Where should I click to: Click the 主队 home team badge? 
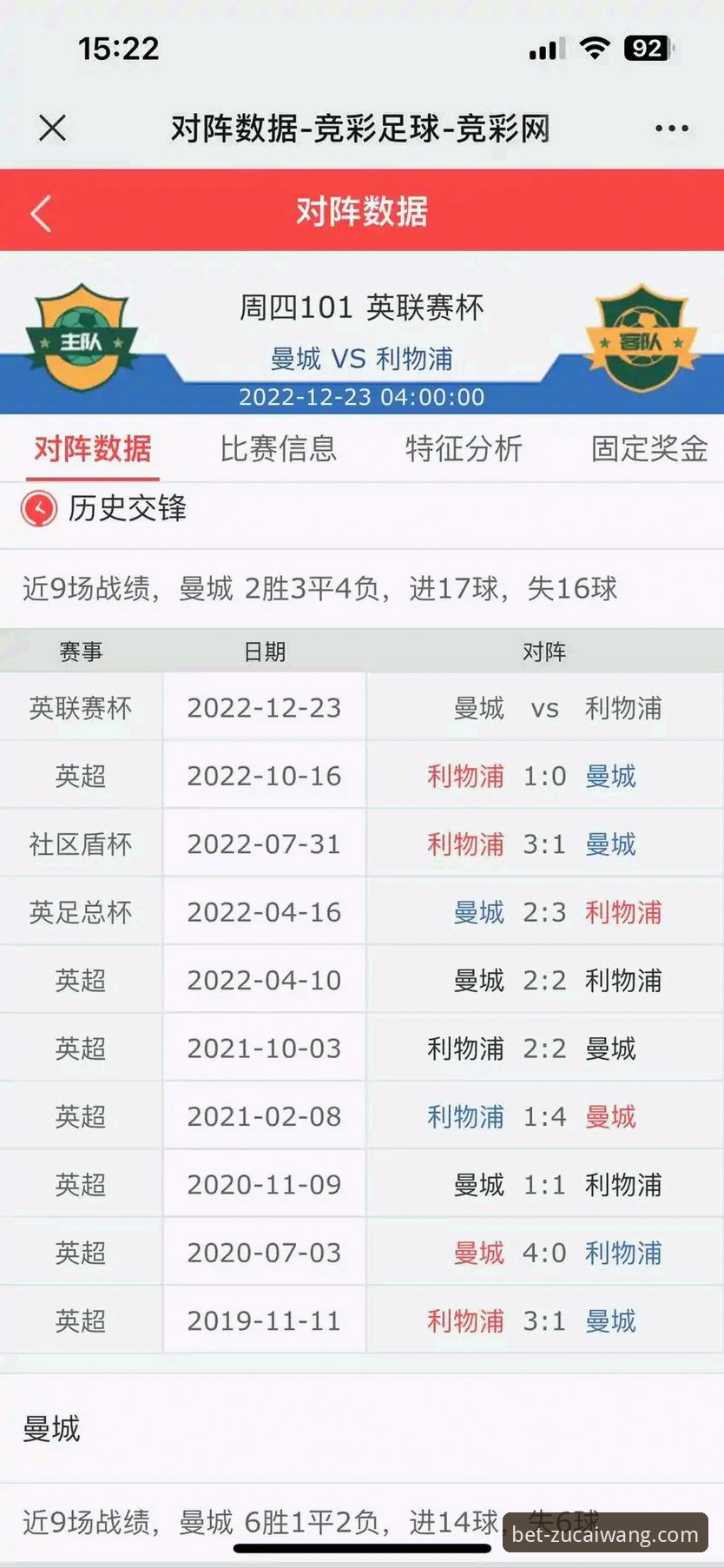(82, 339)
